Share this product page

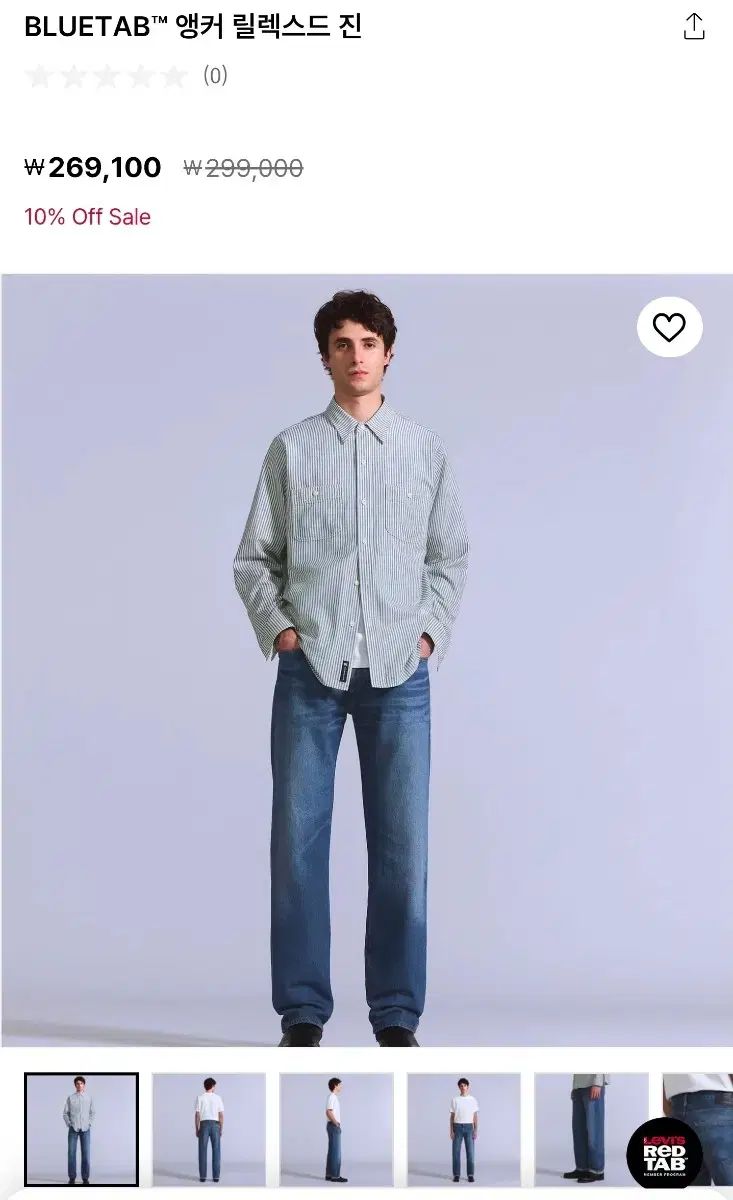694,27
